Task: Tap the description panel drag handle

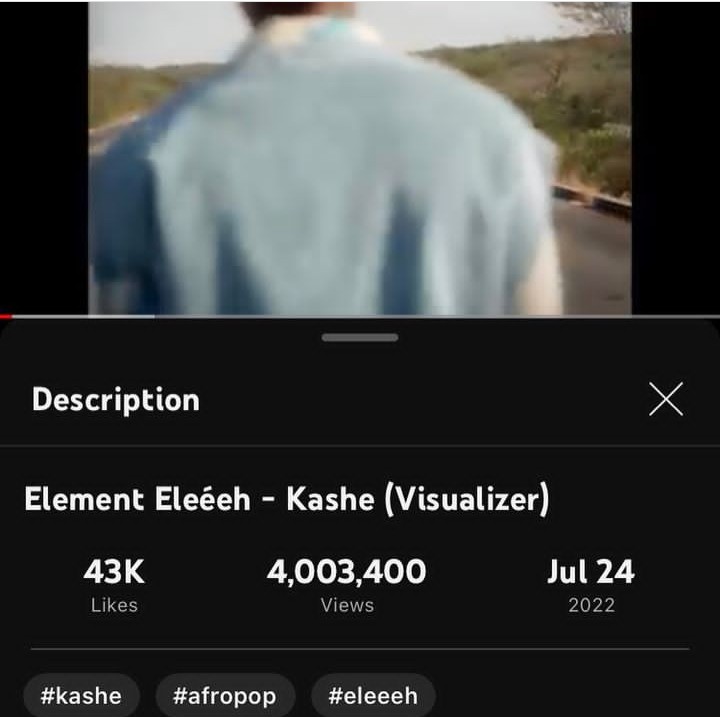Action: click(x=360, y=338)
